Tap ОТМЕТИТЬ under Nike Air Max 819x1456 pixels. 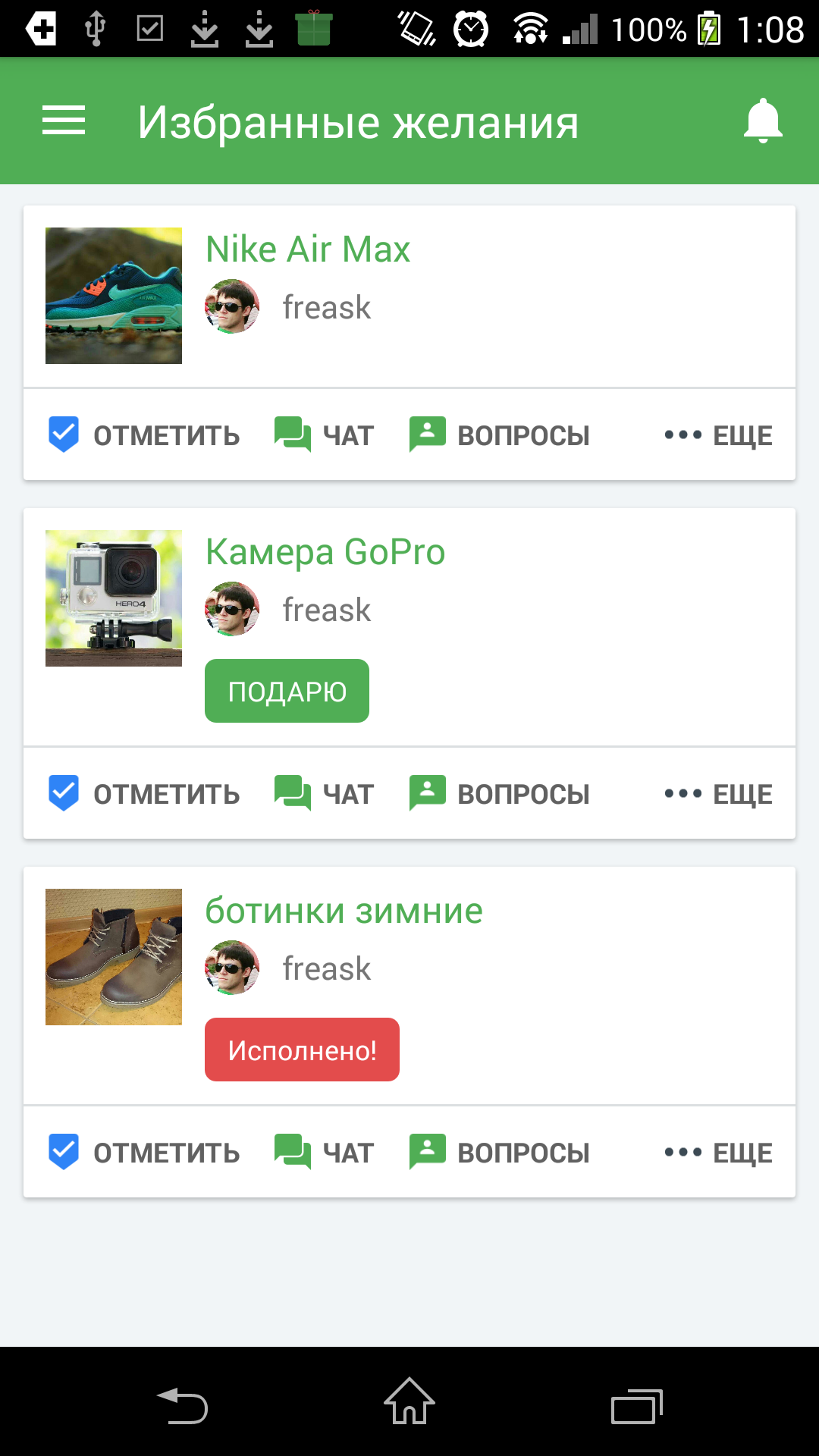[144, 435]
